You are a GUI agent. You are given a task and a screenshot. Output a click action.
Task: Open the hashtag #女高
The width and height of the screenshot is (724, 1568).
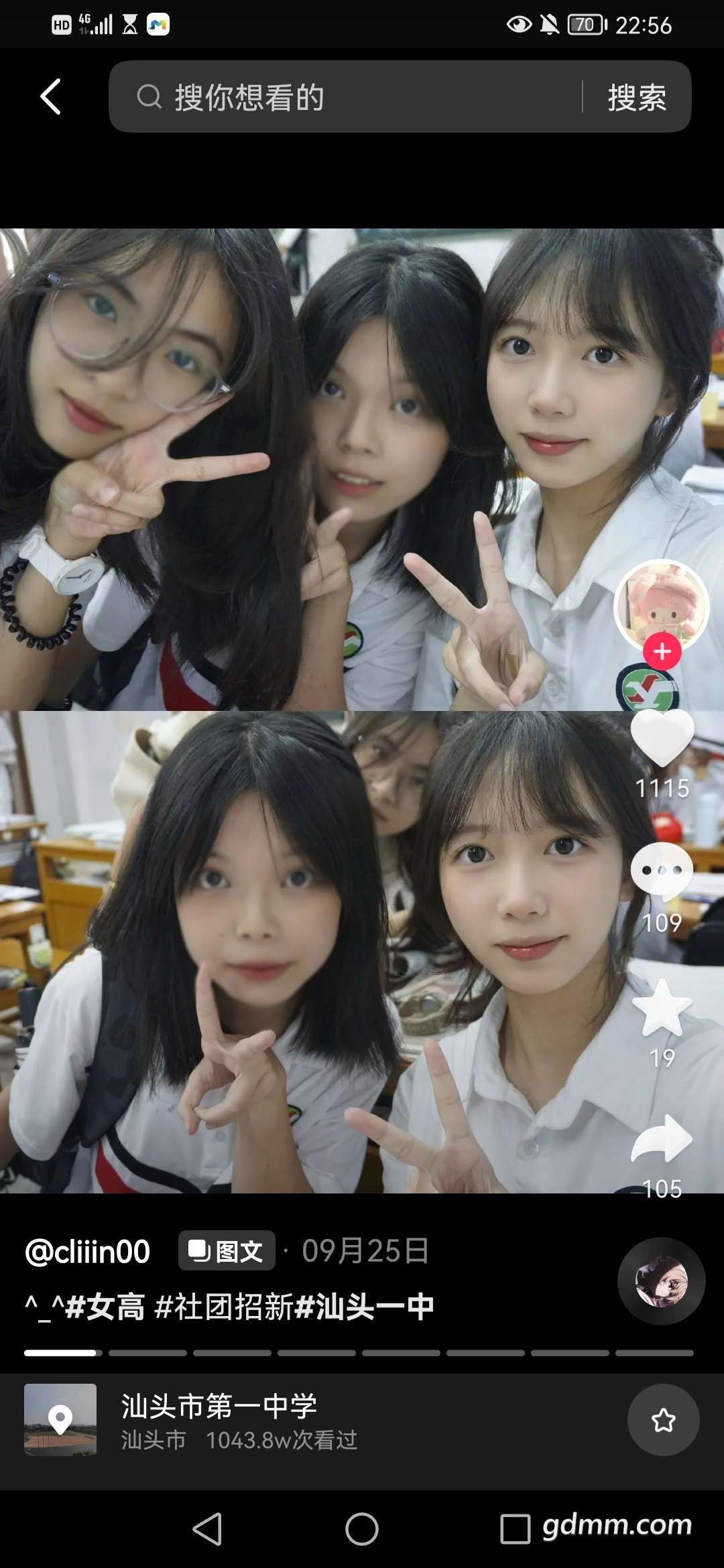point(105,1307)
